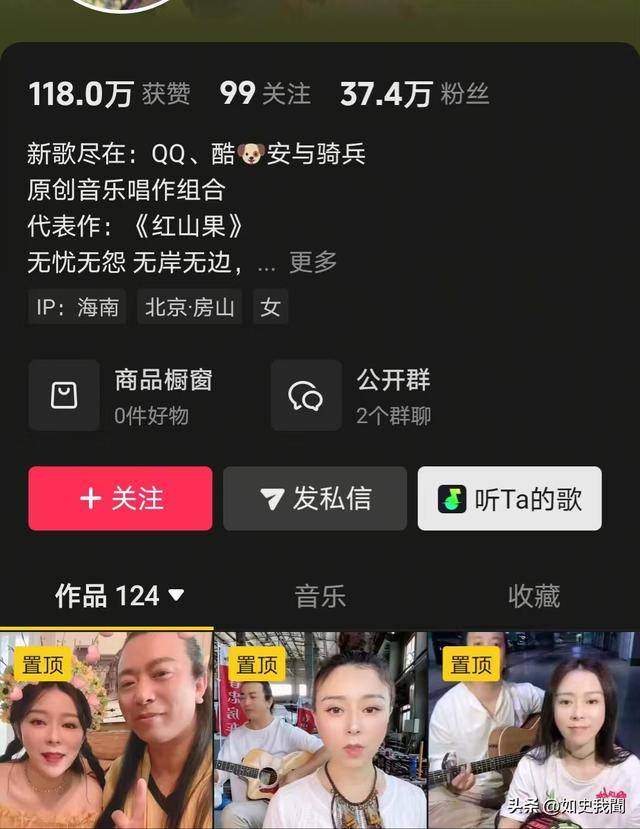
Task: Open 听Ta的歌 music button
Action: 509,498
